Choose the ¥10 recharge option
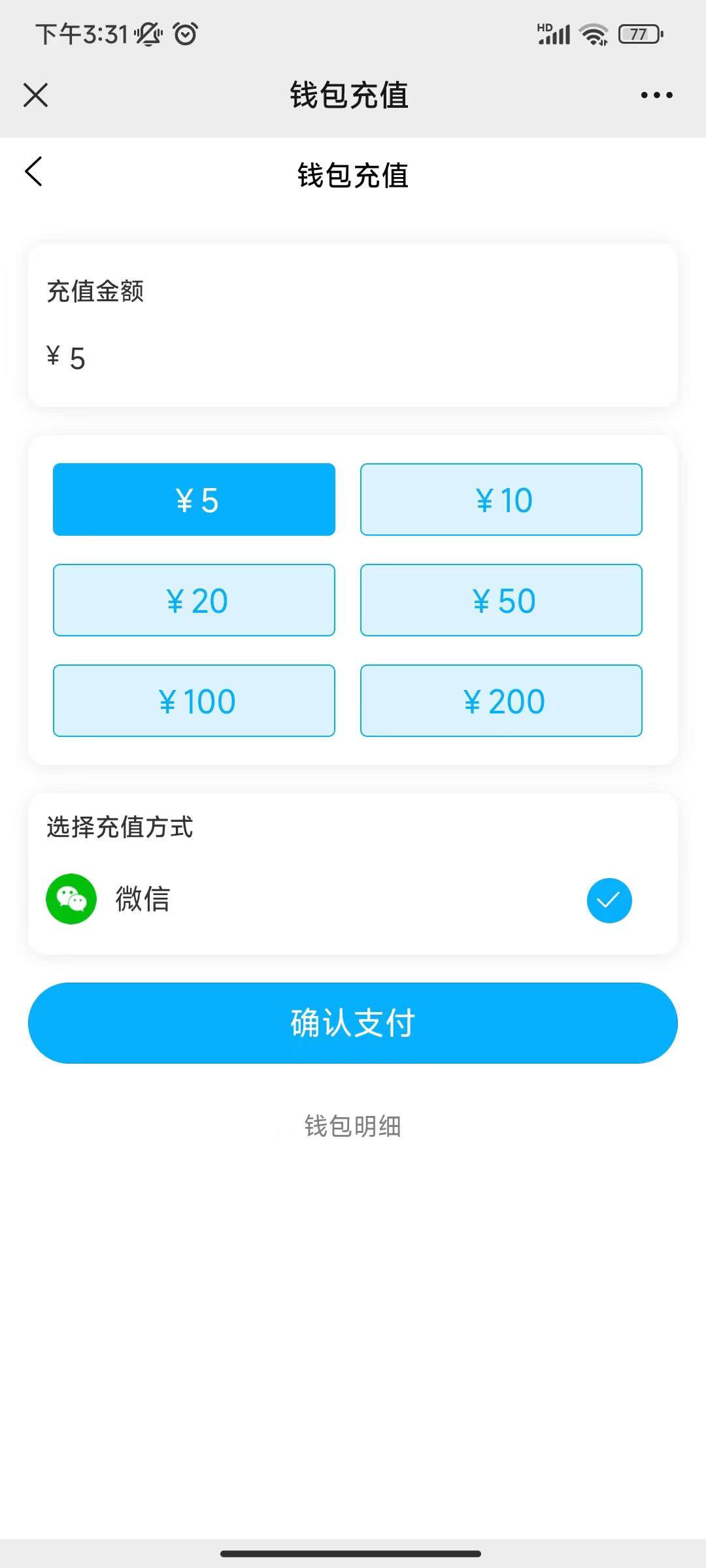This screenshot has width=706, height=1568. pos(501,500)
